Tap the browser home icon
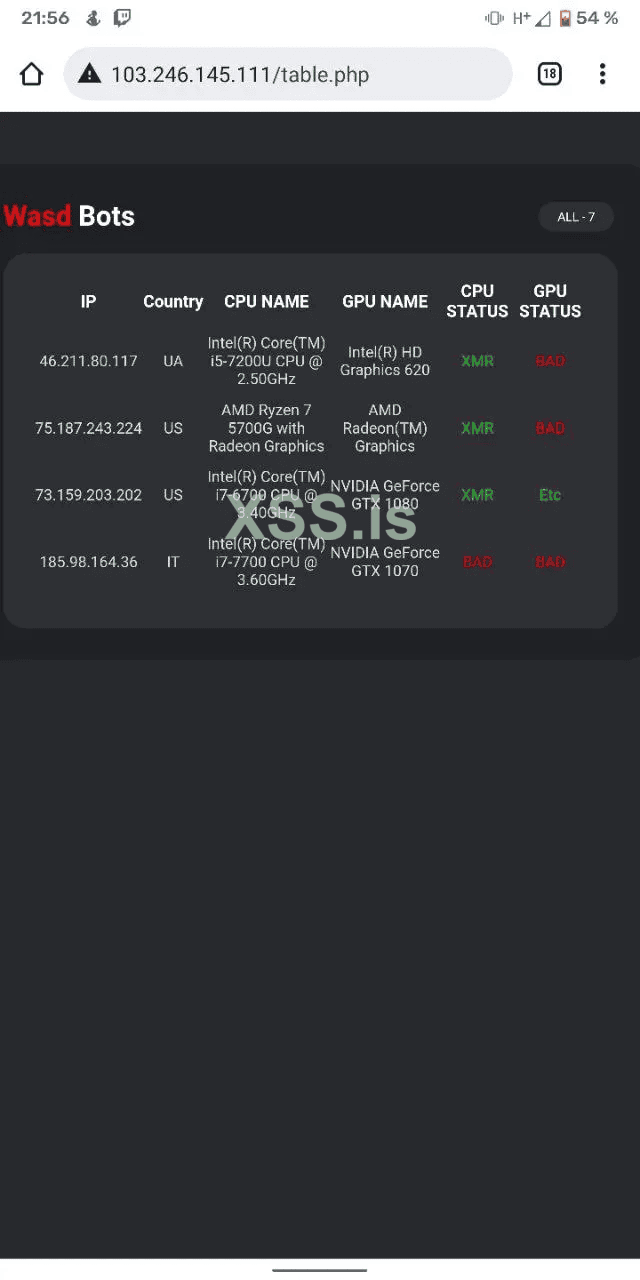 click(x=32, y=74)
